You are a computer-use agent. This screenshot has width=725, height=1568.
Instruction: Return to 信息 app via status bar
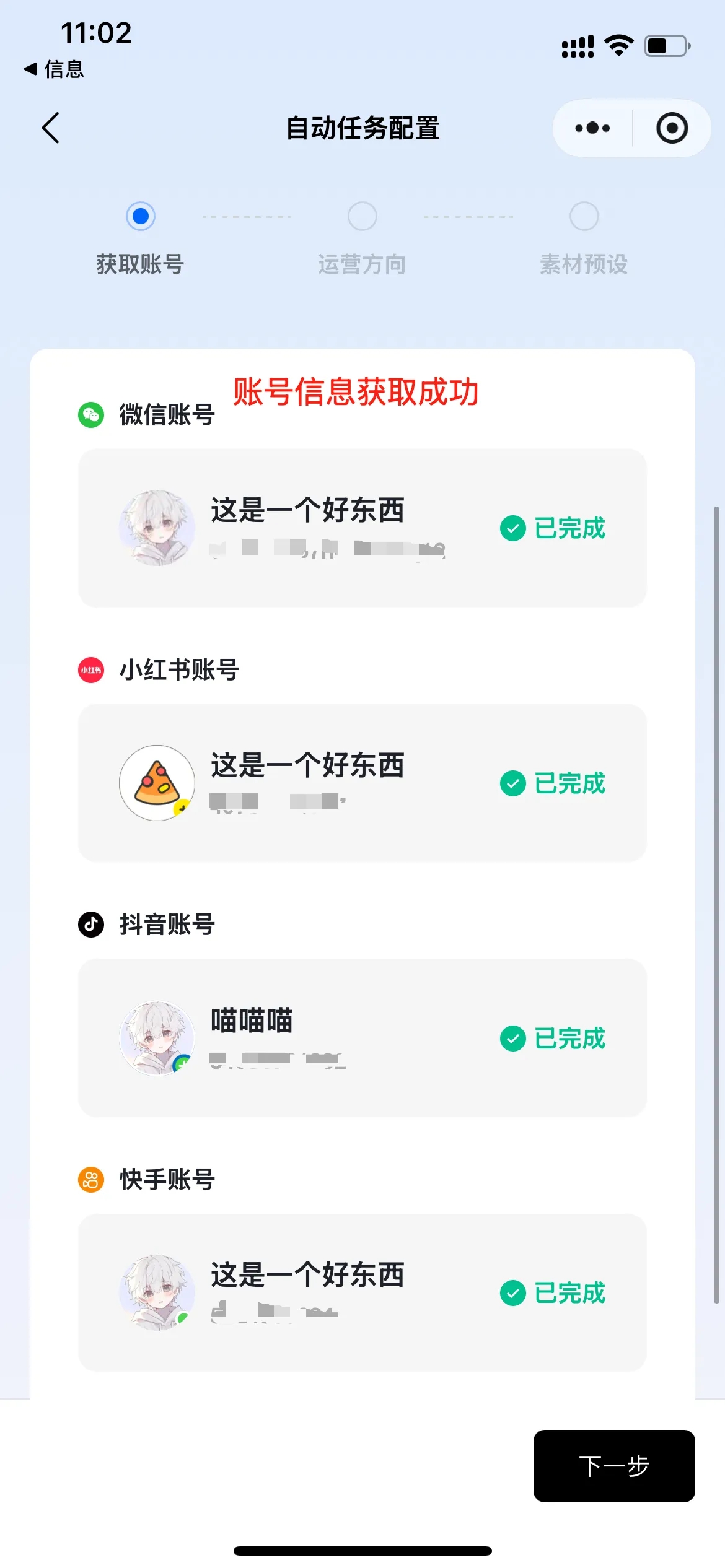[55, 69]
